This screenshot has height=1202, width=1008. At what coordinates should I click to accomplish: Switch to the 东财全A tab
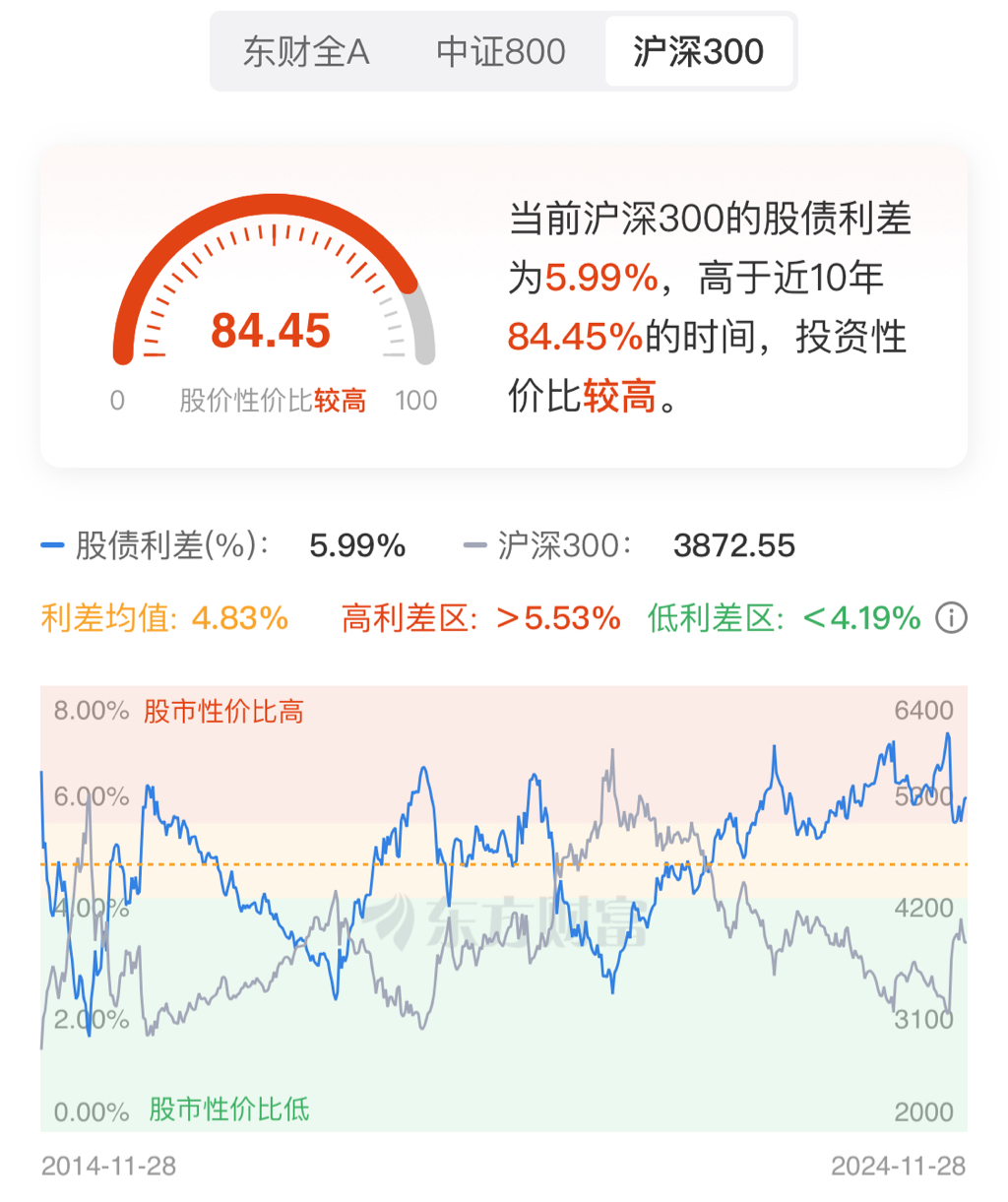(306, 52)
